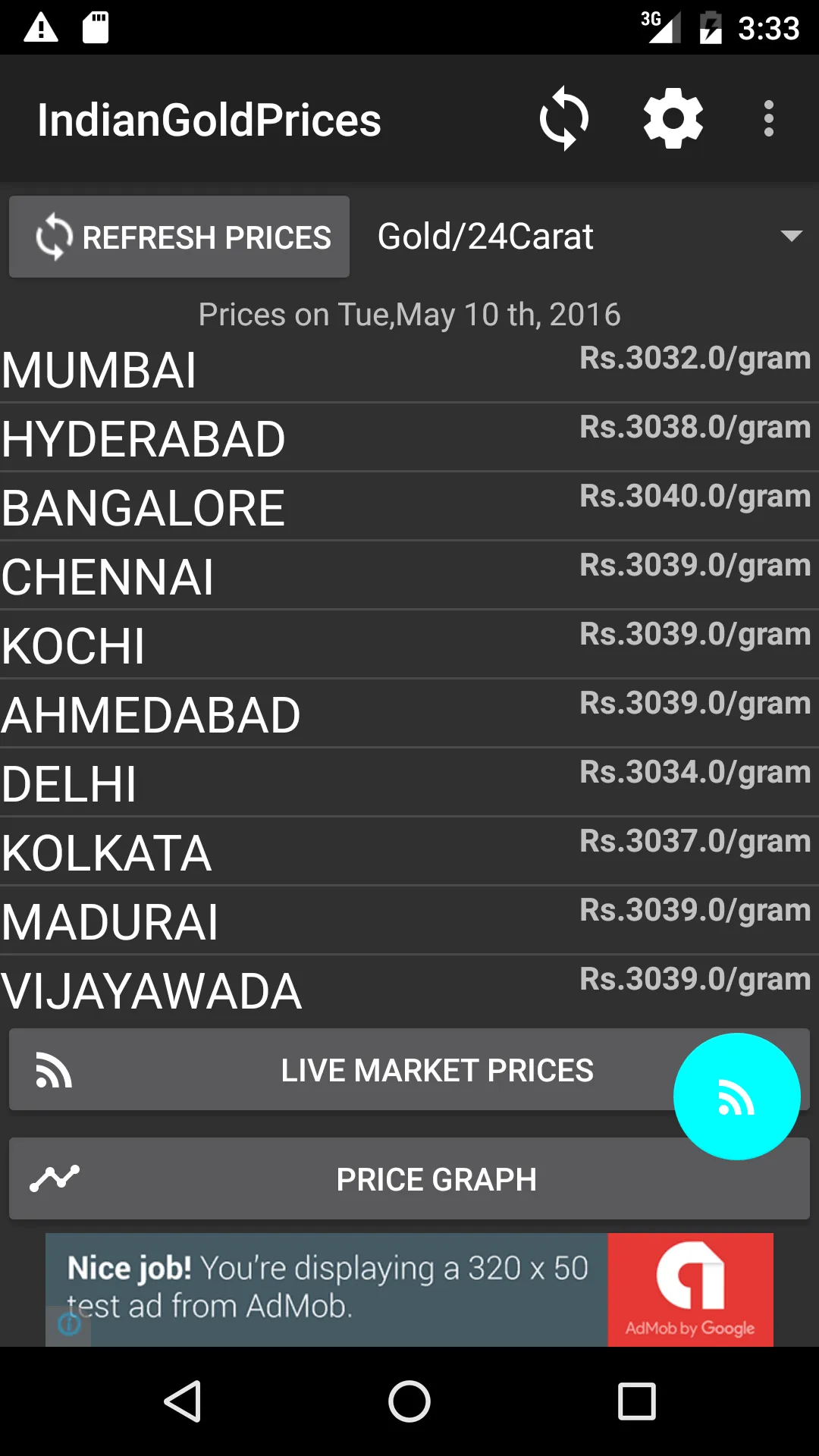
Task: Select the Delhi price row
Action: (x=409, y=783)
